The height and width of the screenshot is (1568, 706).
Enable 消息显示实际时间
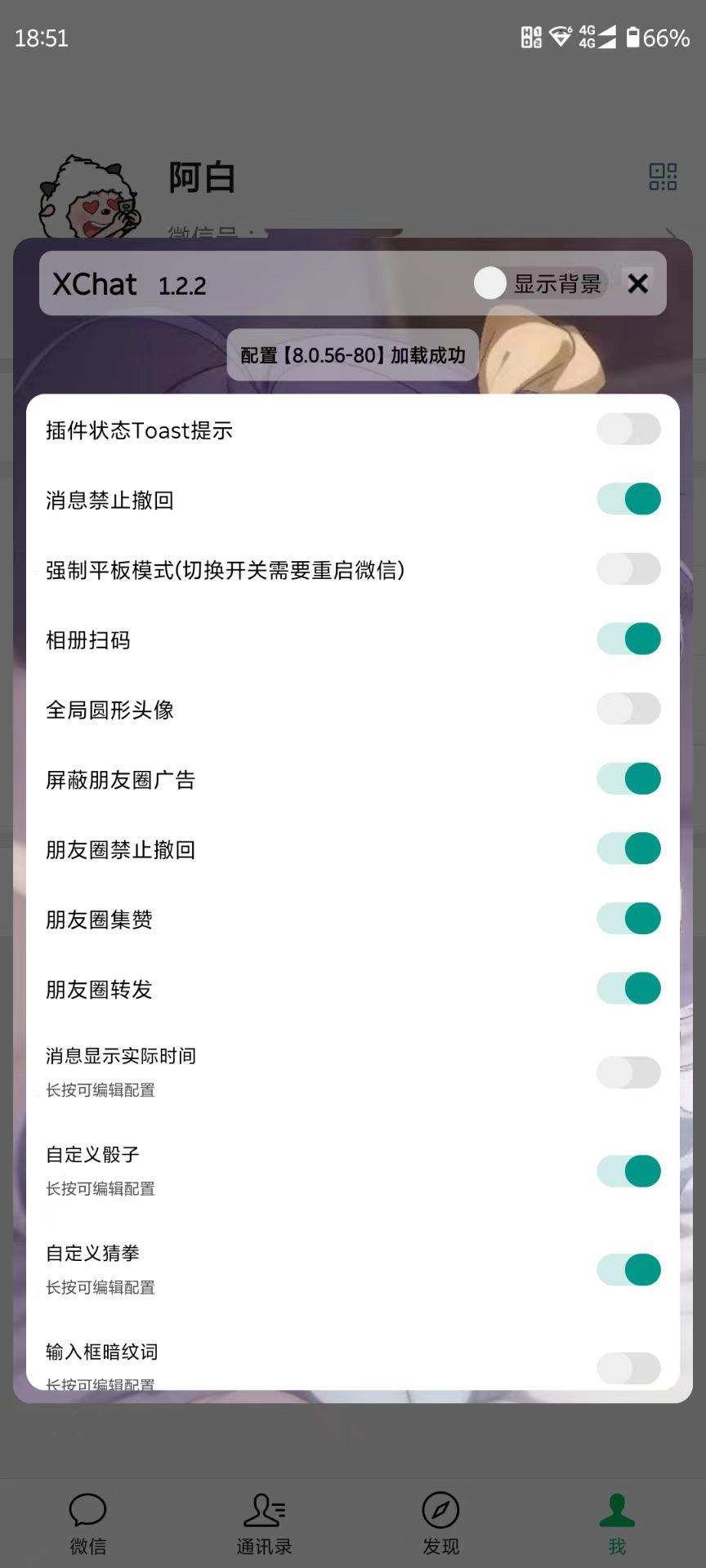coord(628,1072)
